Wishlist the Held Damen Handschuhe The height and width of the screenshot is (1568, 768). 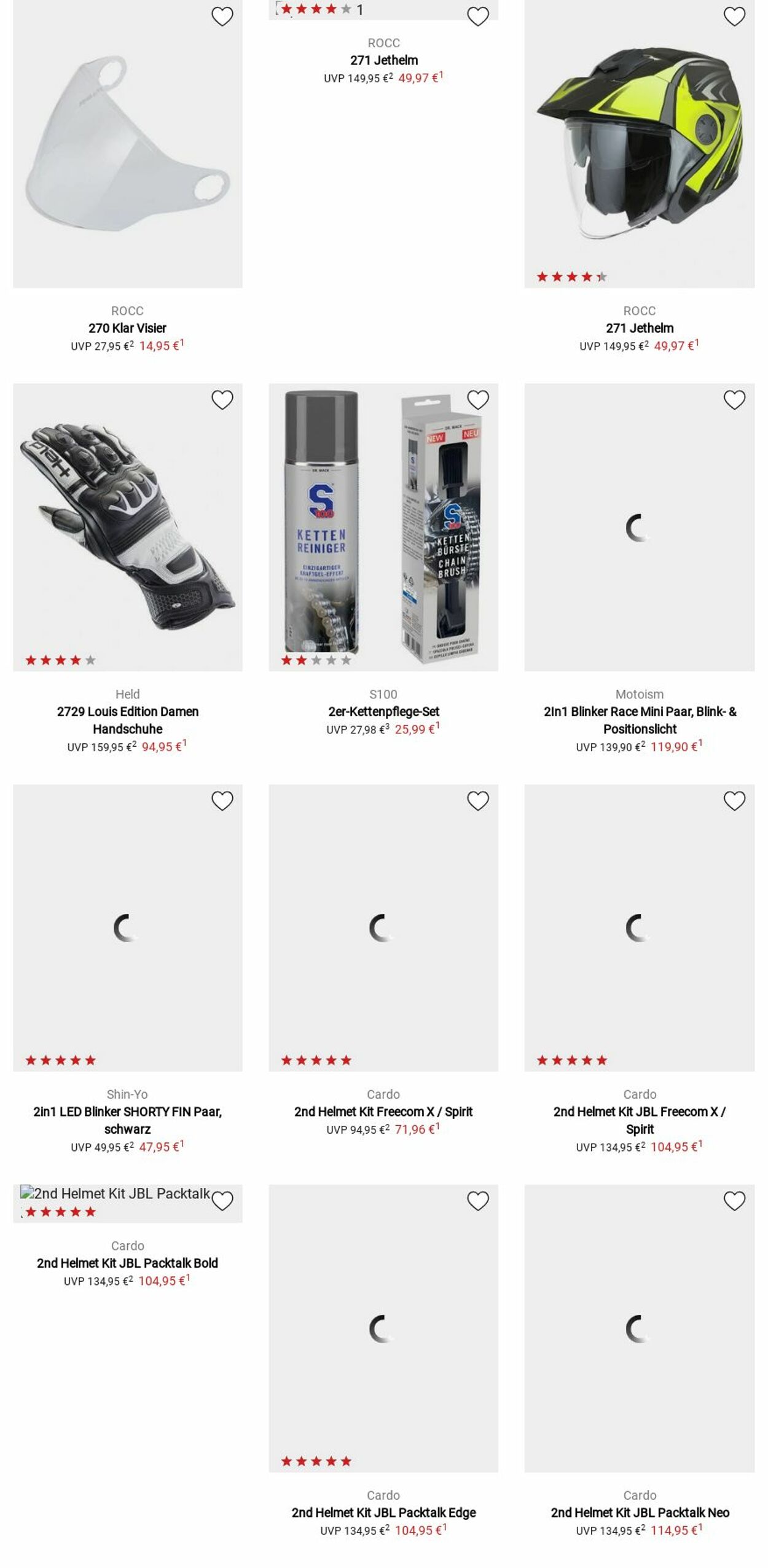pyautogui.click(x=222, y=400)
